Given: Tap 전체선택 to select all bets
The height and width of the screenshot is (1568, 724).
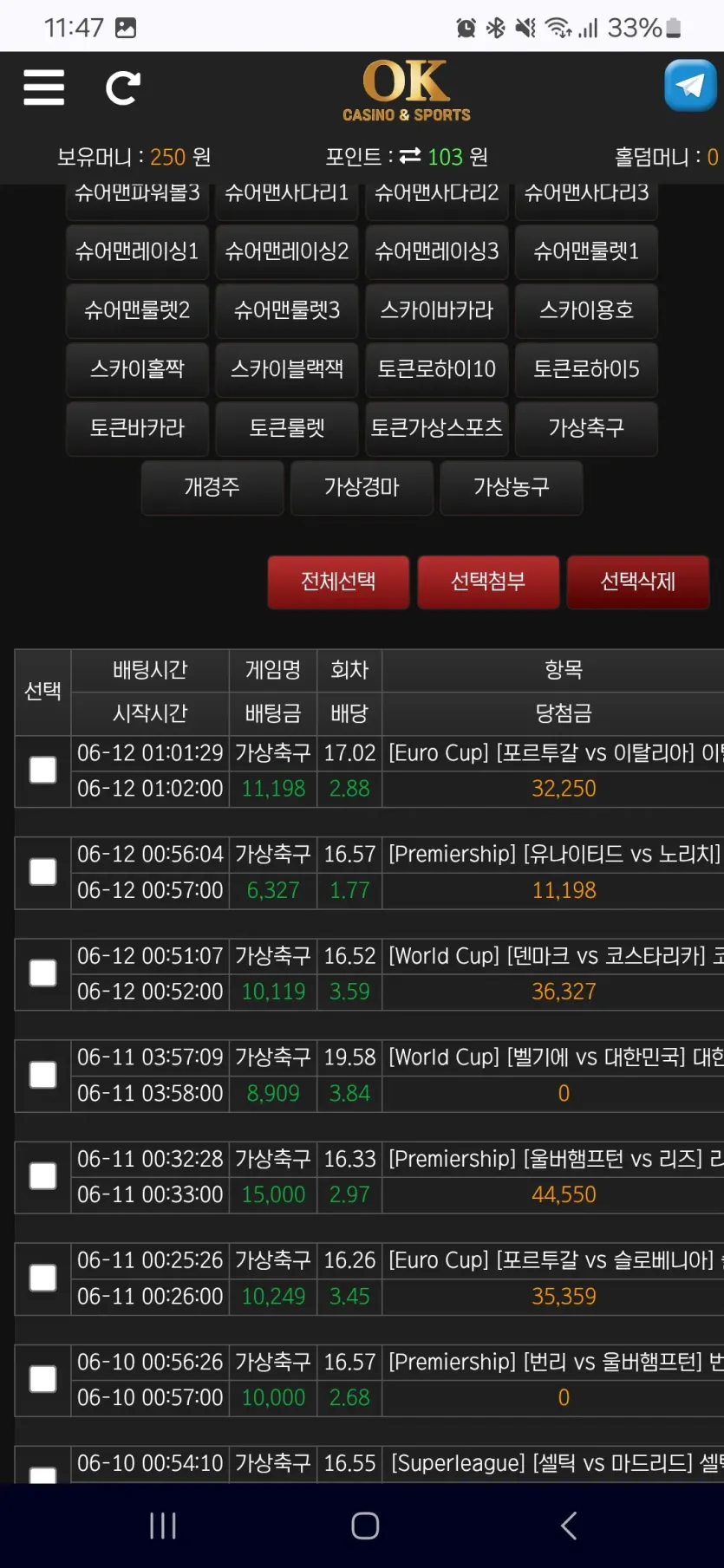Looking at the screenshot, I should pyautogui.click(x=338, y=582).
